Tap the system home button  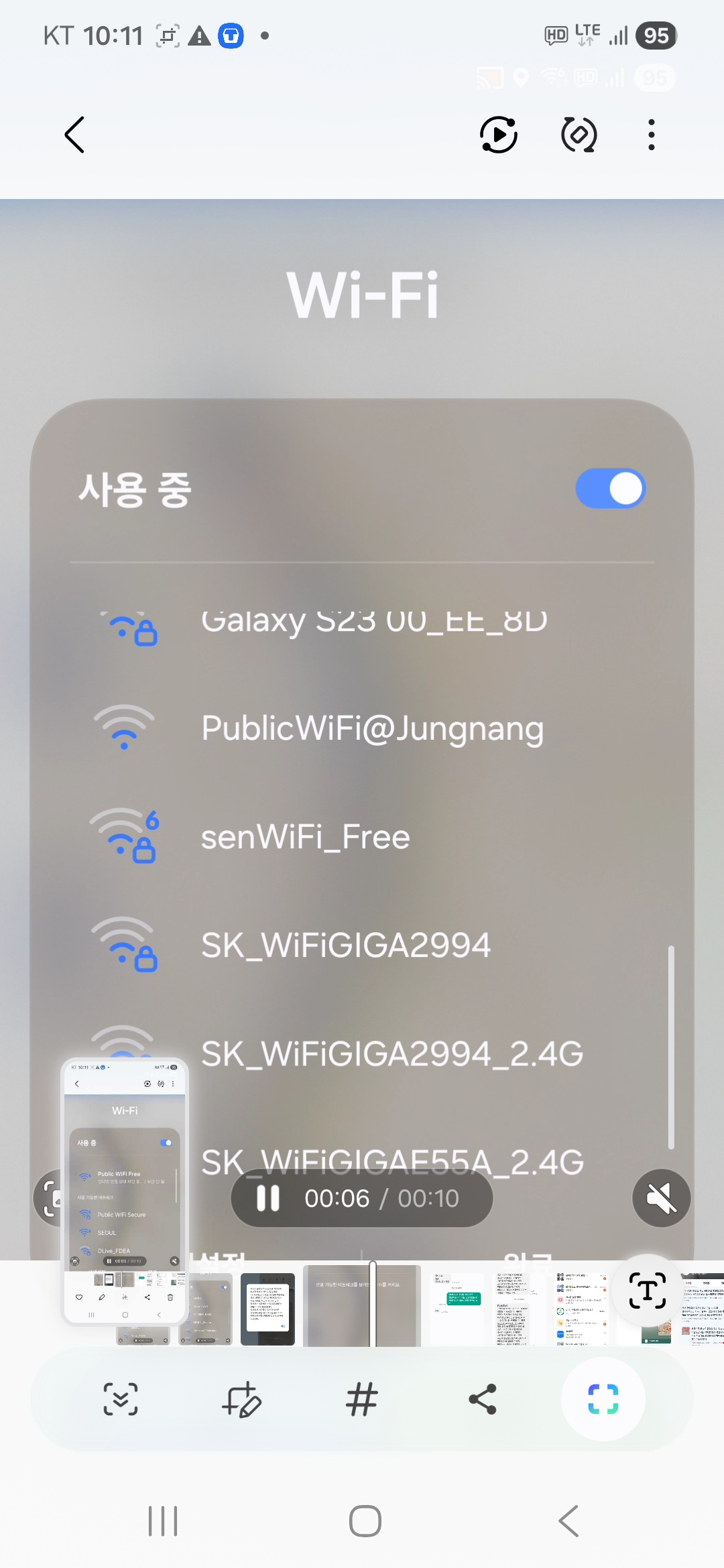click(x=365, y=1521)
